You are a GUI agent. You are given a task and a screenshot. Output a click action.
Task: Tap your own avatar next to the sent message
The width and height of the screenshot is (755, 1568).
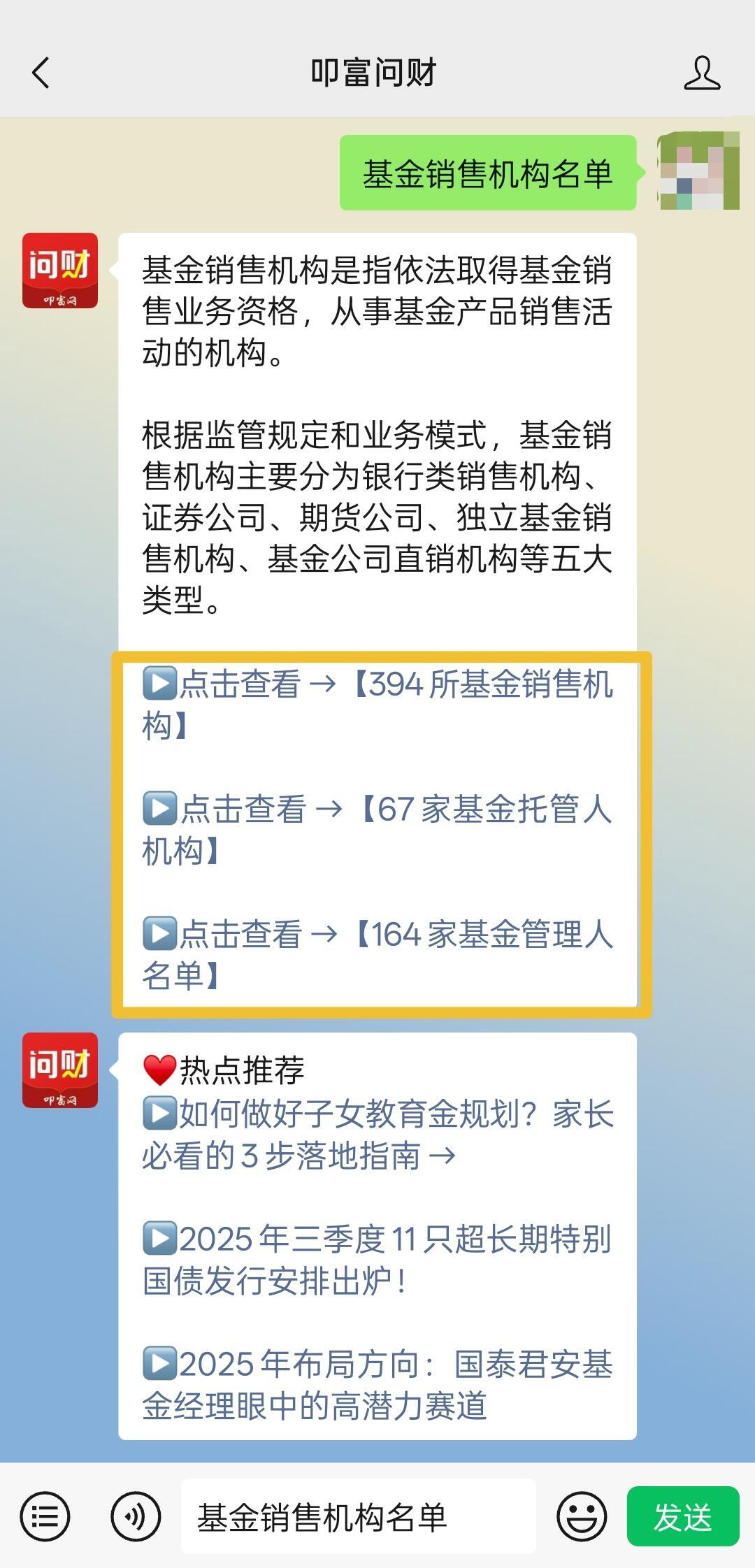pyautogui.click(x=698, y=171)
